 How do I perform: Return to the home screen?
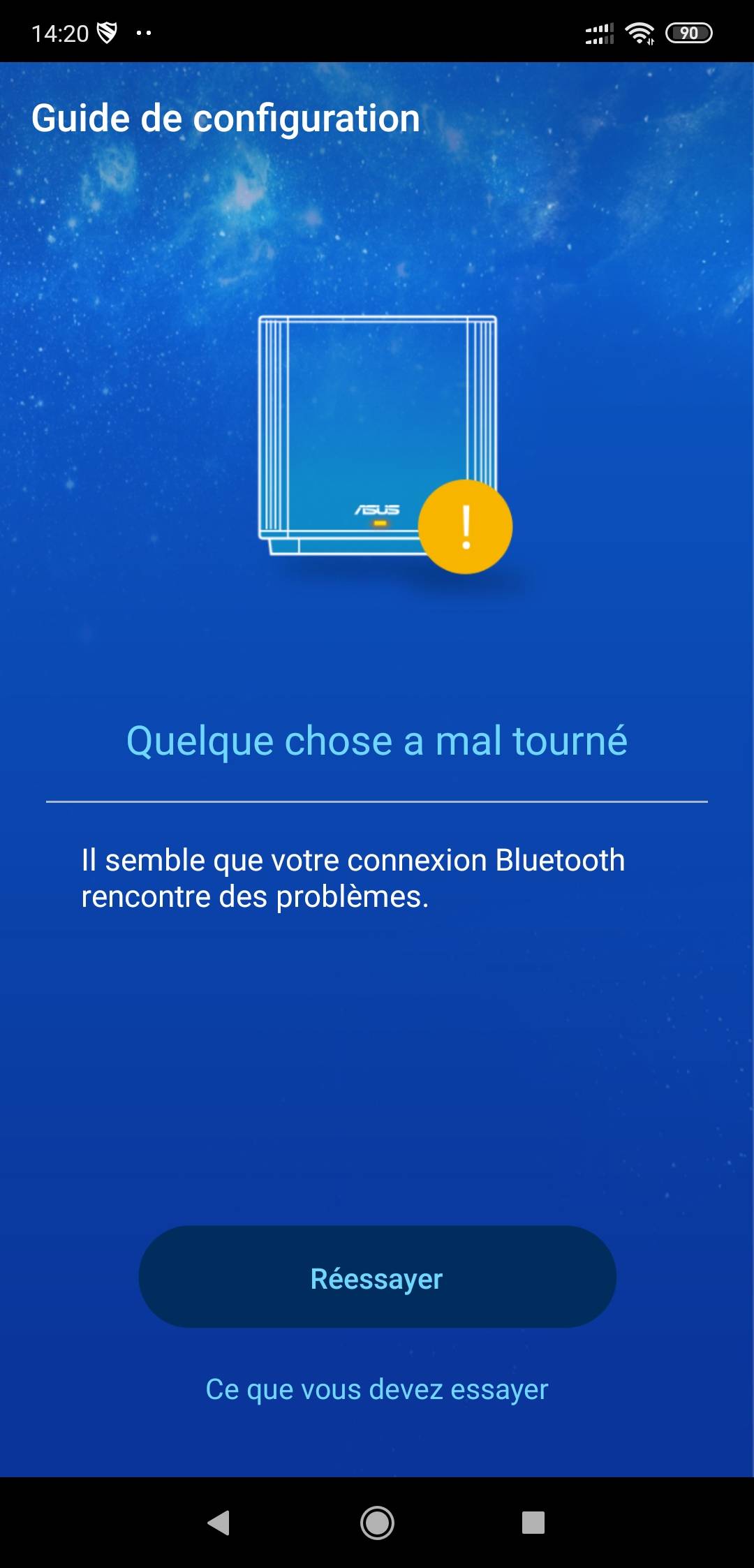tap(377, 1522)
